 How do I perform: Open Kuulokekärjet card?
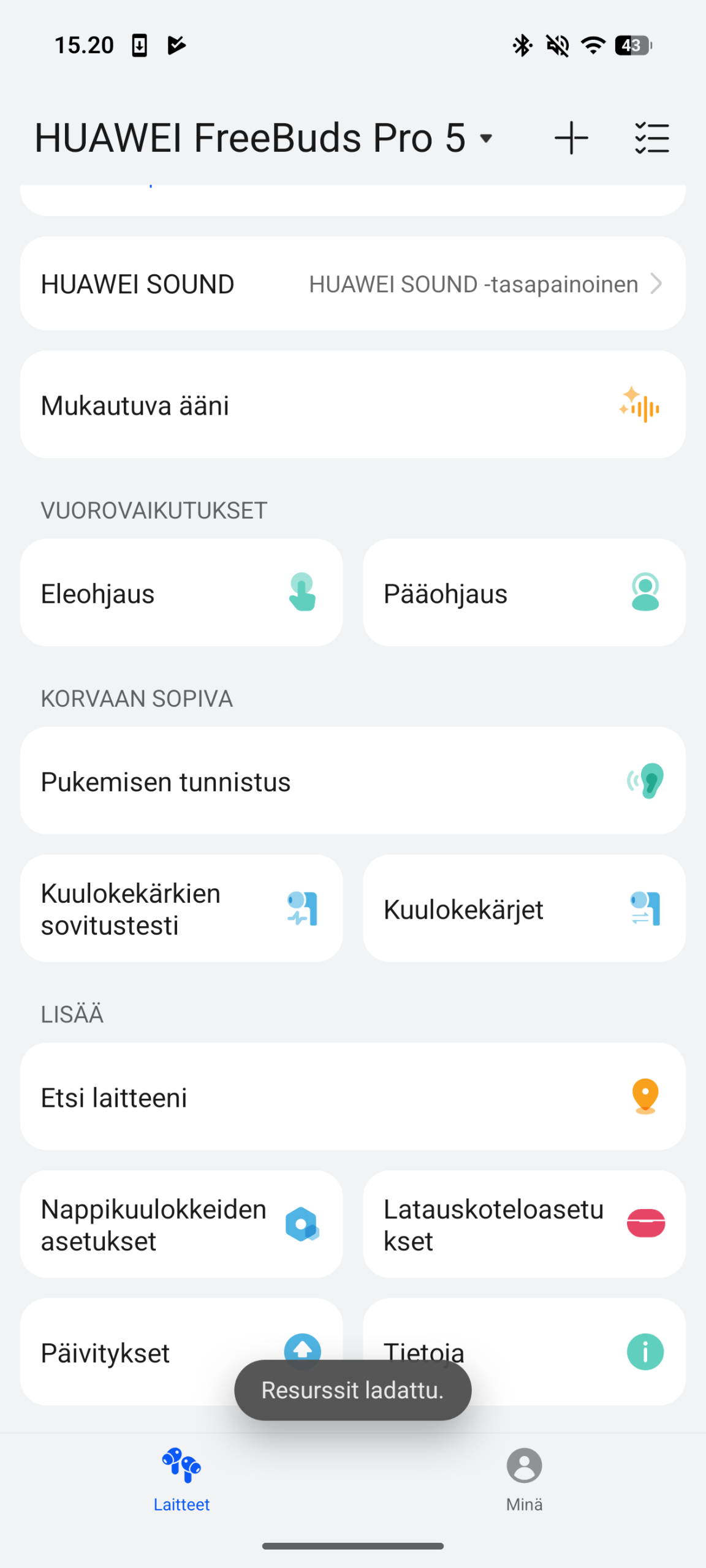click(524, 908)
